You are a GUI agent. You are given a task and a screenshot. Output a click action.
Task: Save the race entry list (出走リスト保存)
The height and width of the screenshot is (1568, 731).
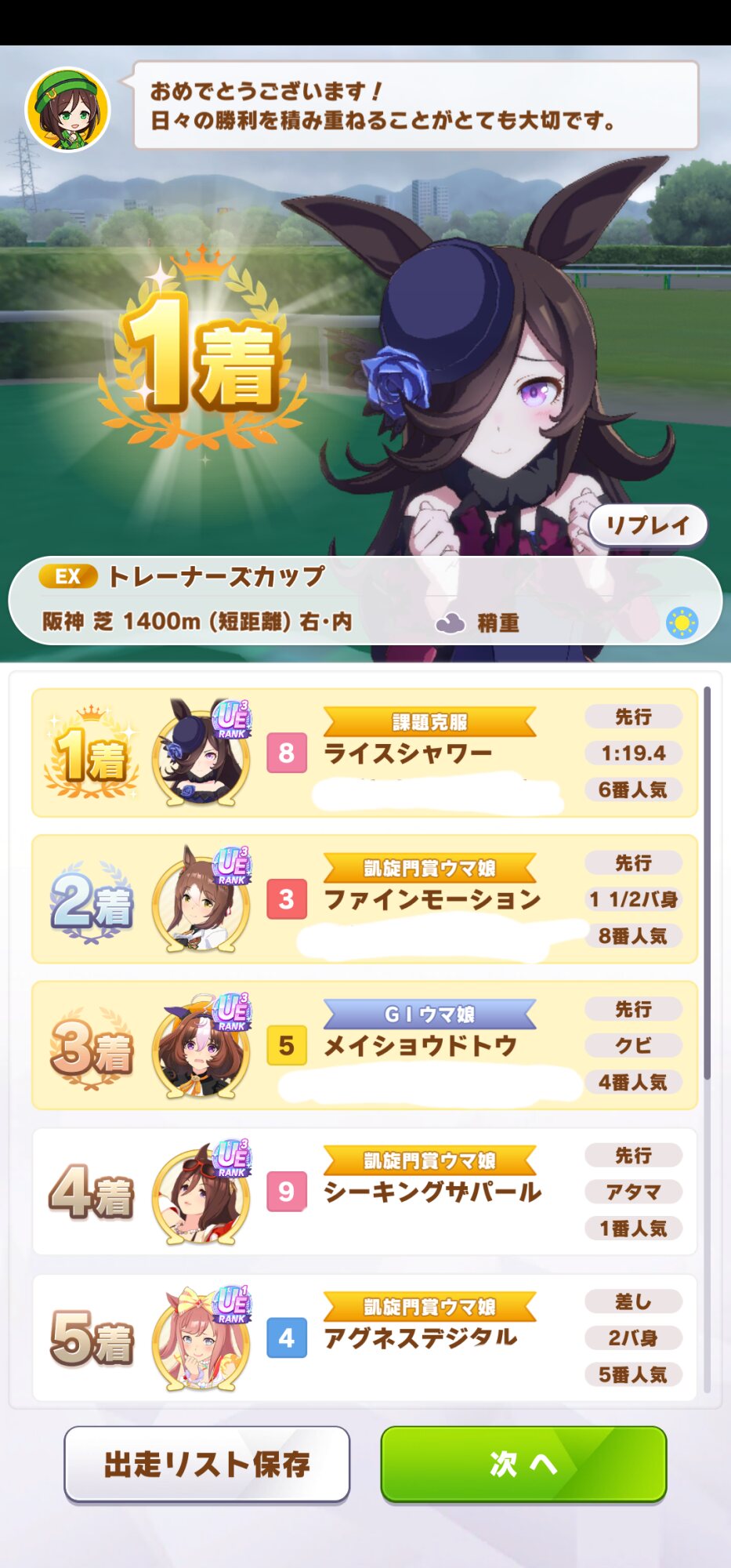click(x=207, y=1464)
